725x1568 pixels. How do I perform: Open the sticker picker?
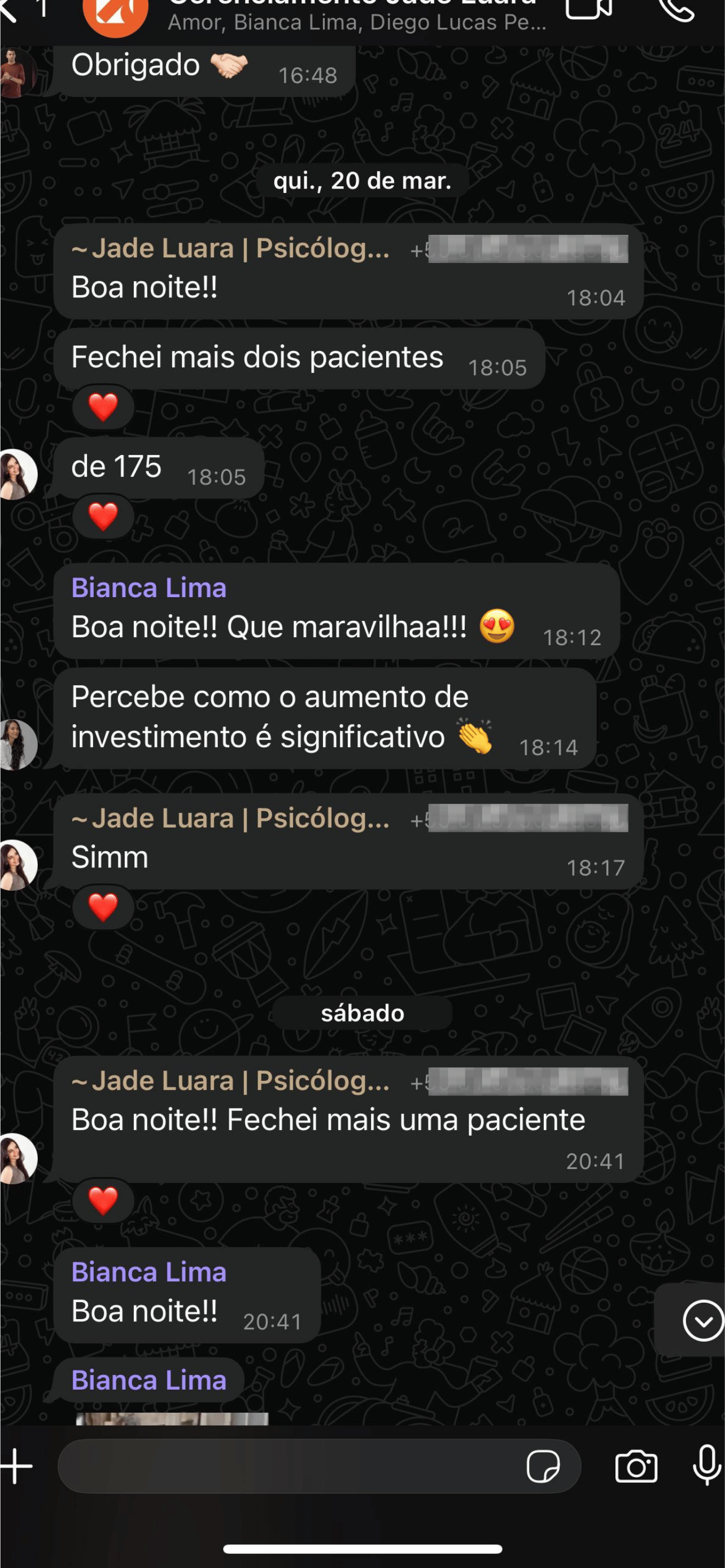pyautogui.click(x=543, y=1466)
